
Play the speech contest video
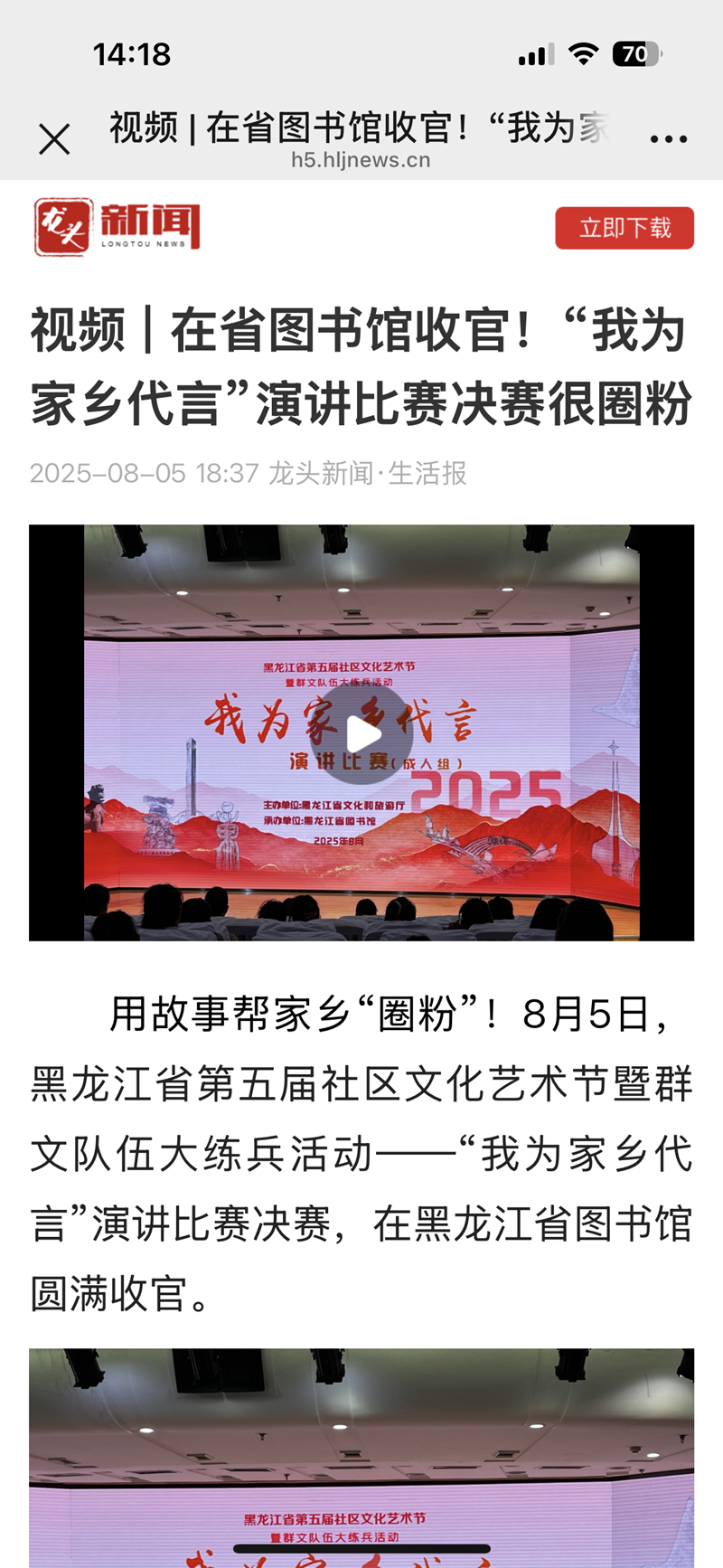pyautogui.click(x=364, y=733)
